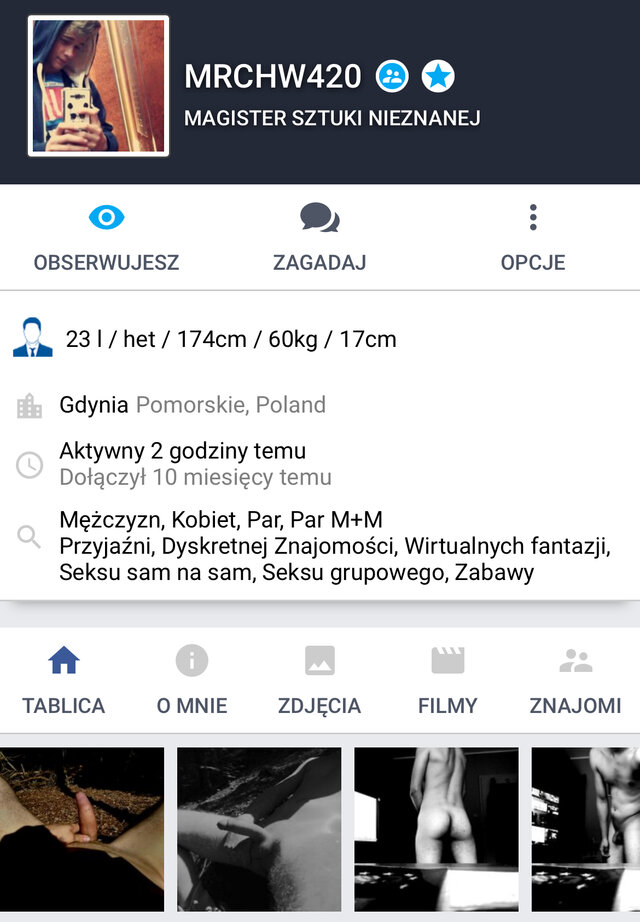Image resolution: width=640 pixels, height=922 pixels.
Task: Open the profile avatar picture
Action: pyautogui.click(x=98, y=86)
